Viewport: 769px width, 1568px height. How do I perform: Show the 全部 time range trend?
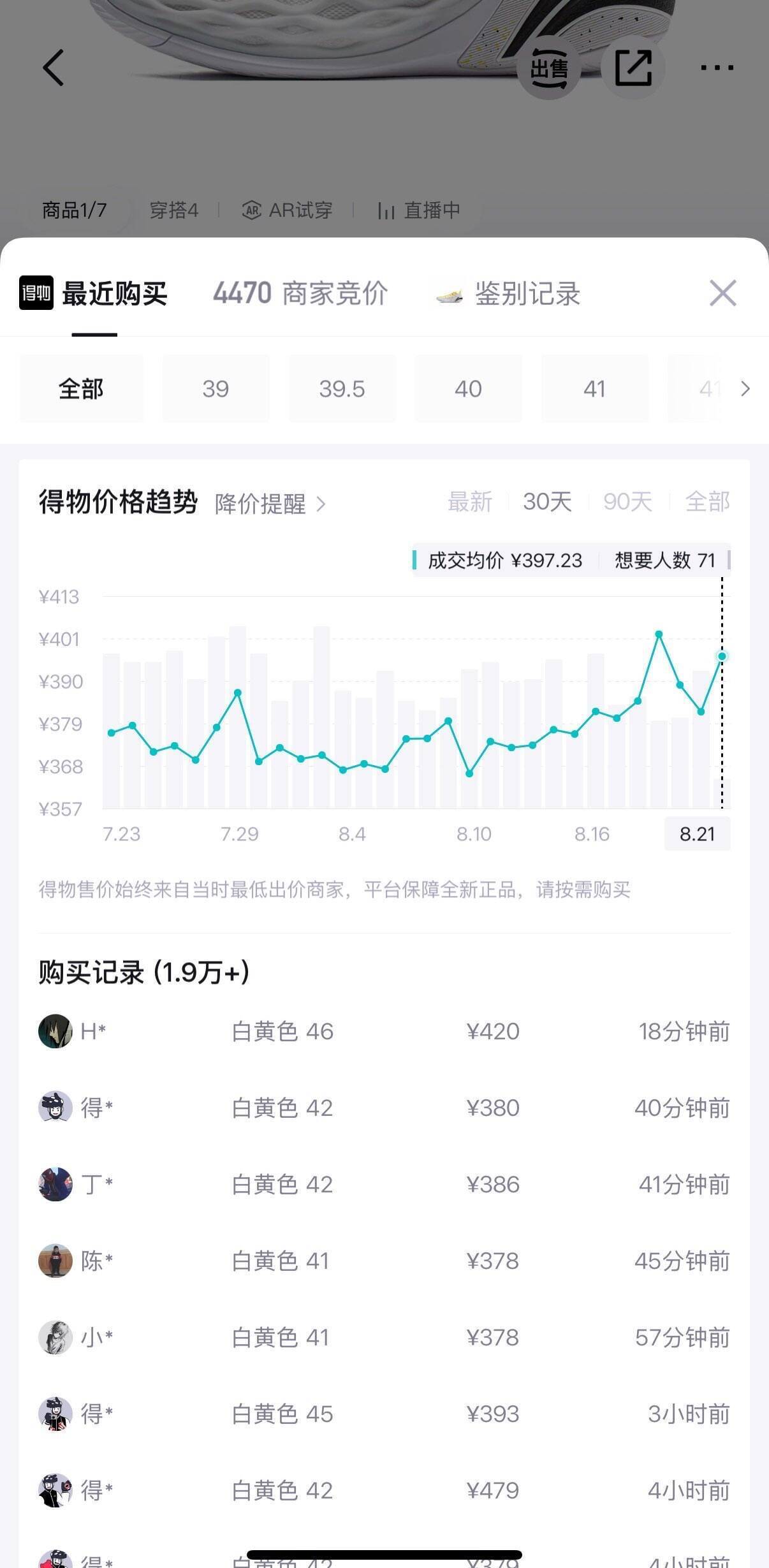tap(707, 502)
